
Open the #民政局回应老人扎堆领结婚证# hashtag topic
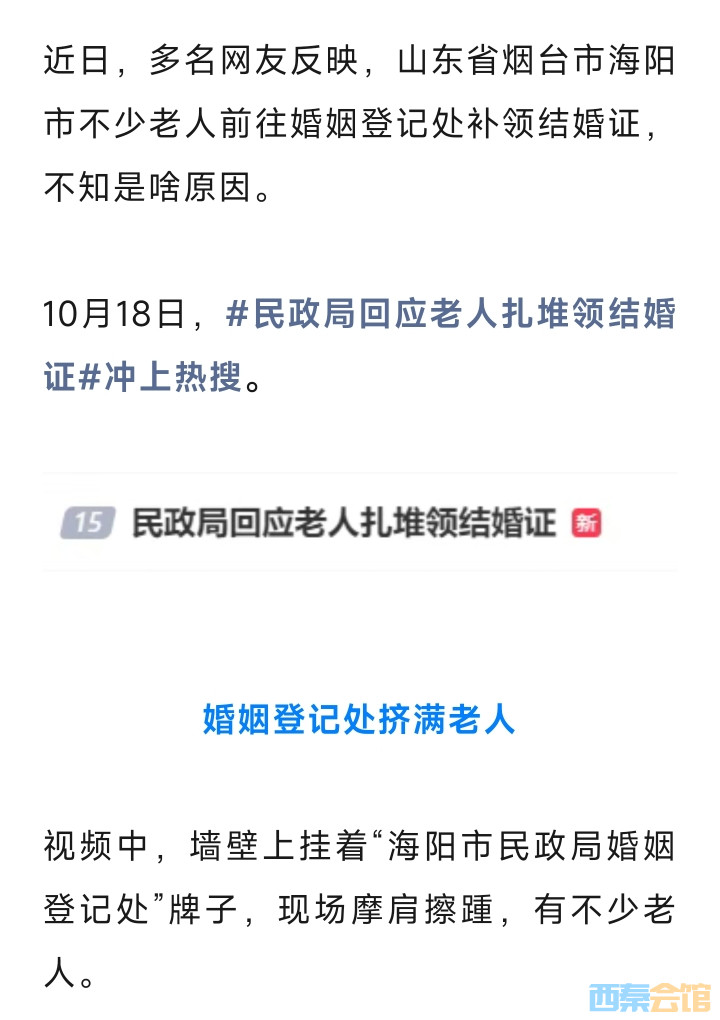450,316
